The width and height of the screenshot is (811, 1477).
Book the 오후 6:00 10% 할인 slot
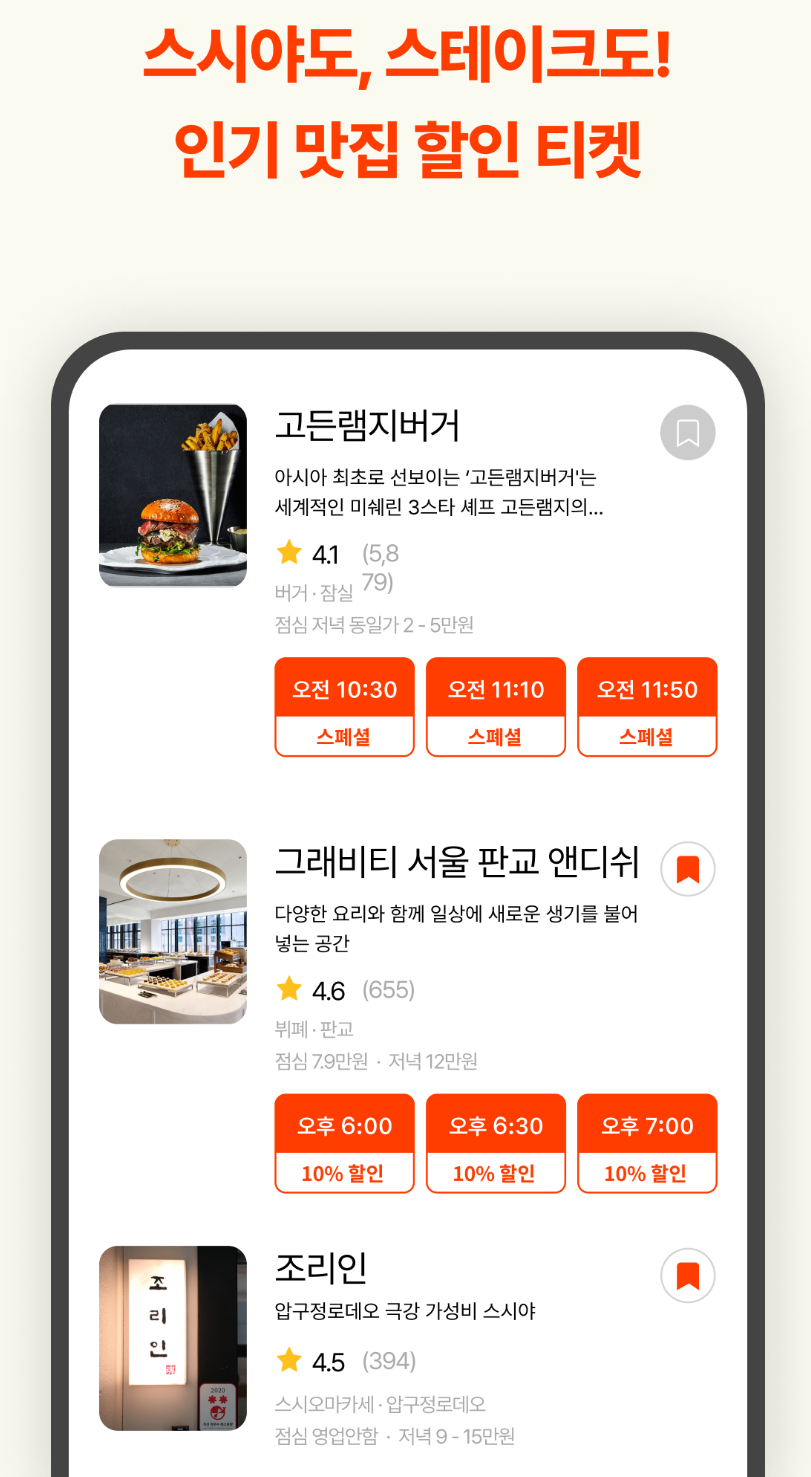[344, 1144]
